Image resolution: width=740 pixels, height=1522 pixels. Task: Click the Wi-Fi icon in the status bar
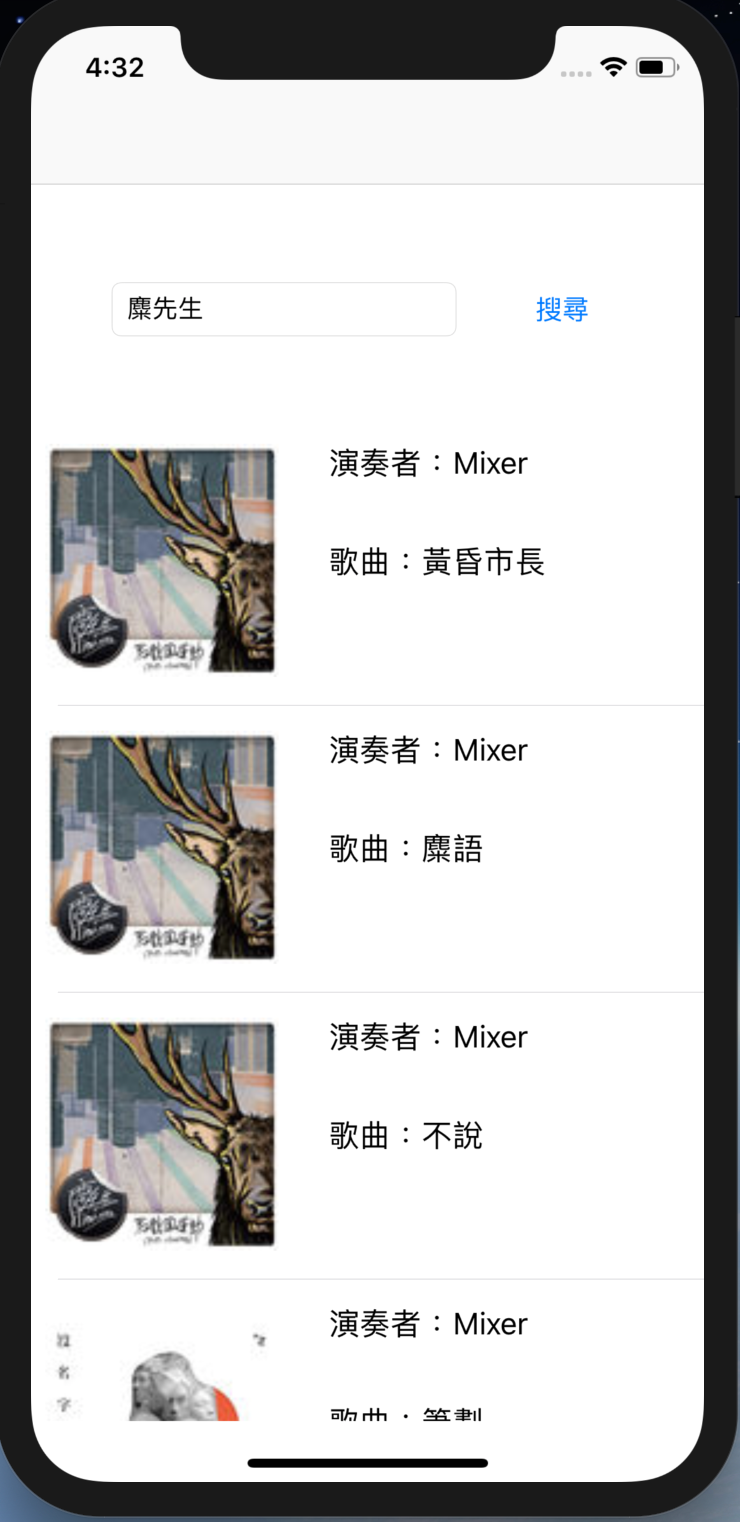coord(612,65)
